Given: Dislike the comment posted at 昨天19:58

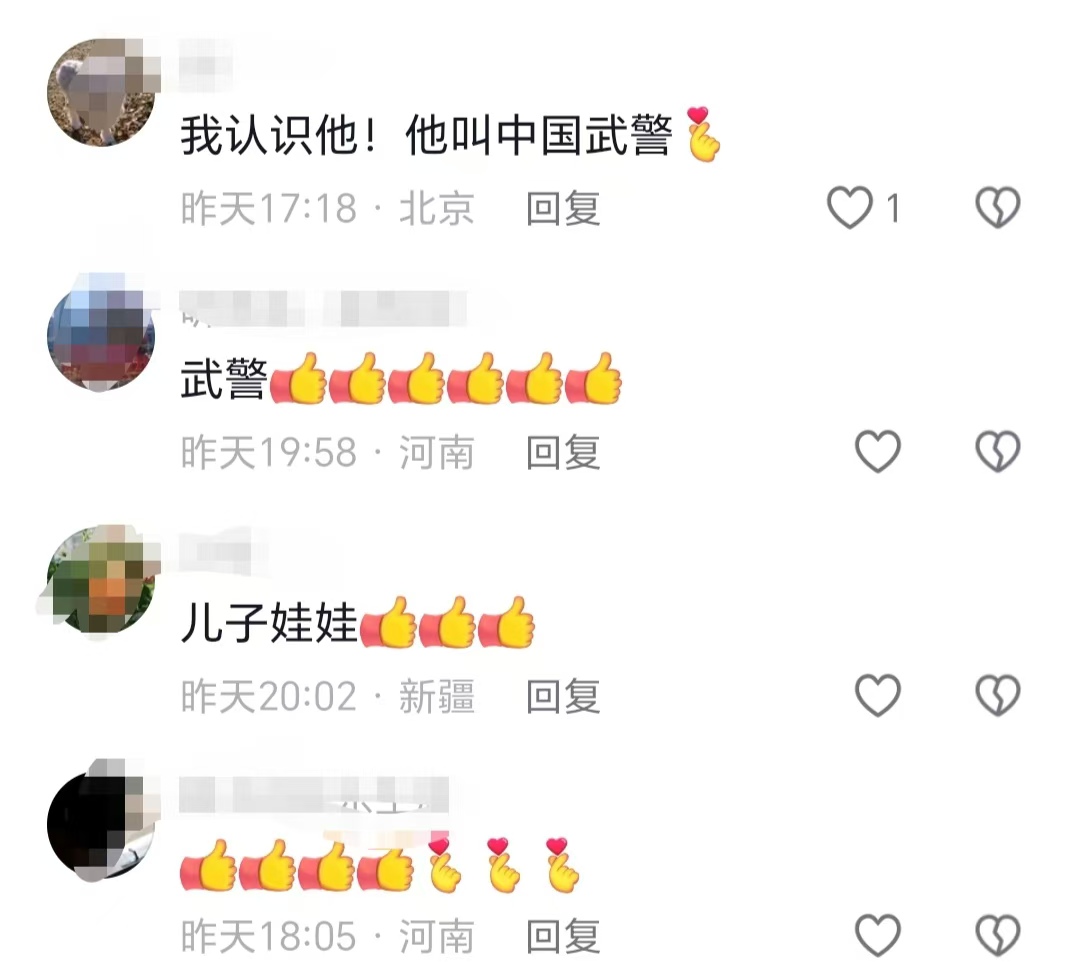Looking at the screenshot, I should tap(997, 453).
